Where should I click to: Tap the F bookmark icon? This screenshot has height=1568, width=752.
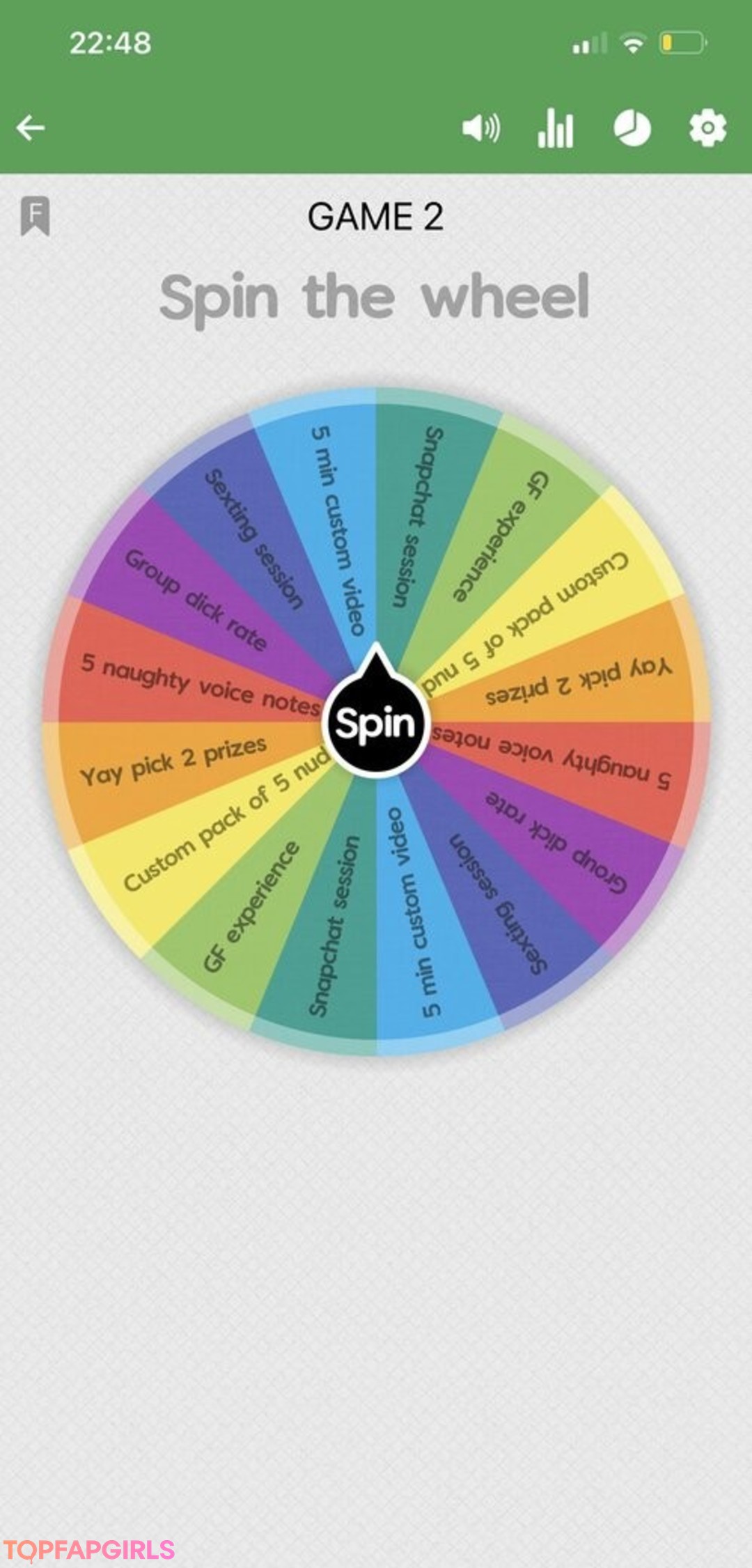(x=36, y=216)
